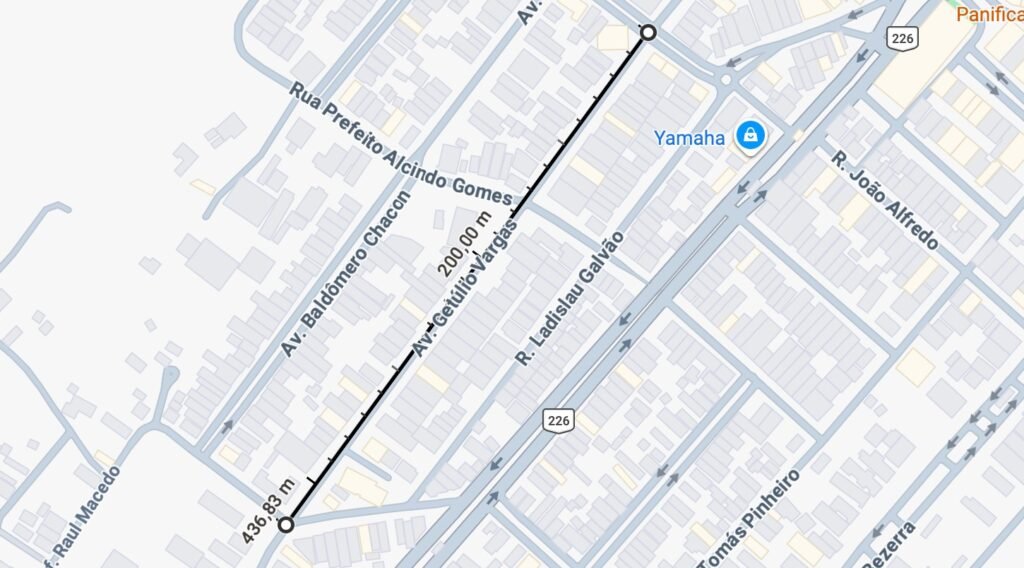Open the Panifica place label
This screenshot has height=568, width=1024.
pyautogui.click(x=988, y=15)
